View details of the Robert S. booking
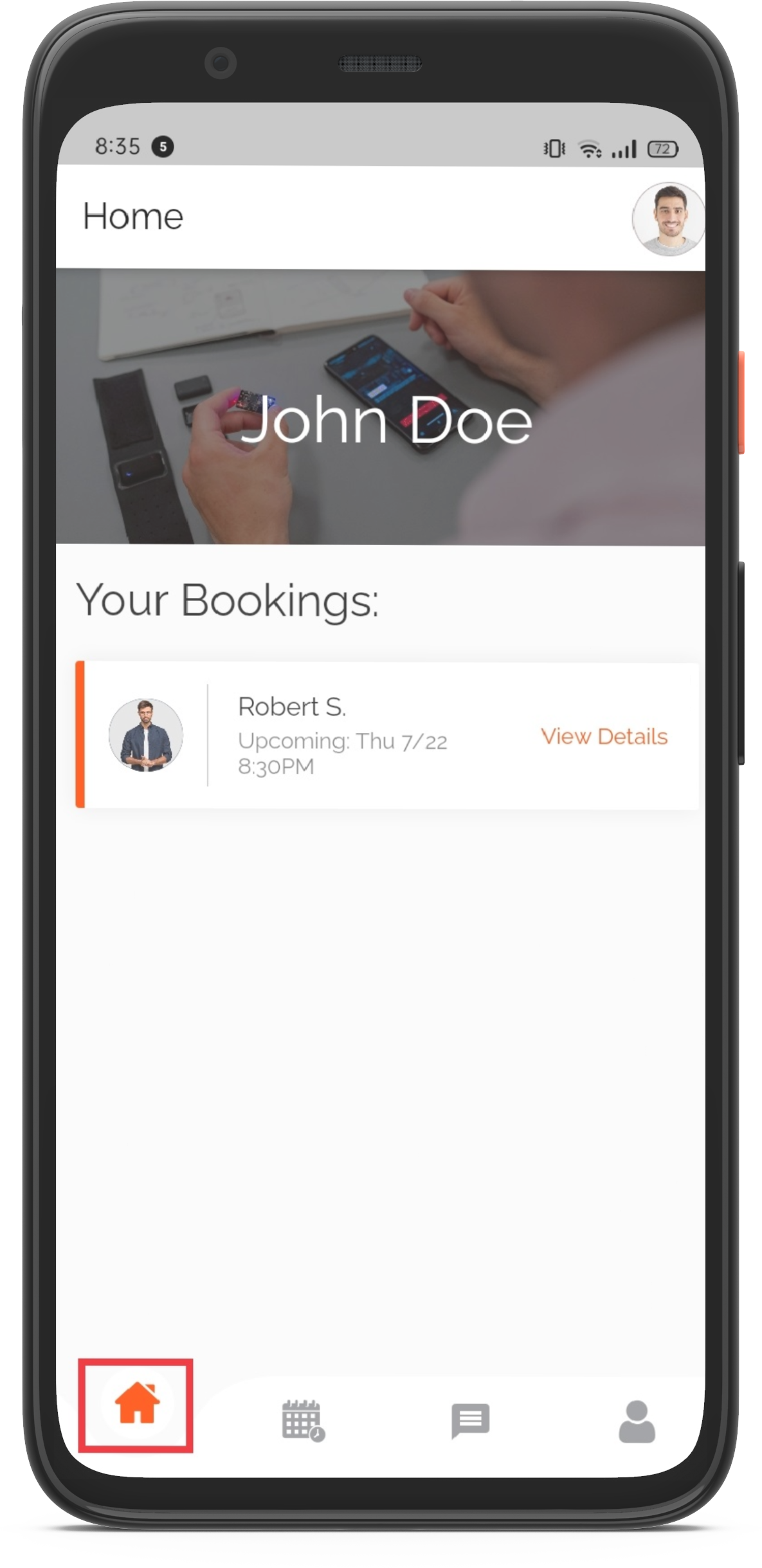The image size is (762, 1568). 604,736
